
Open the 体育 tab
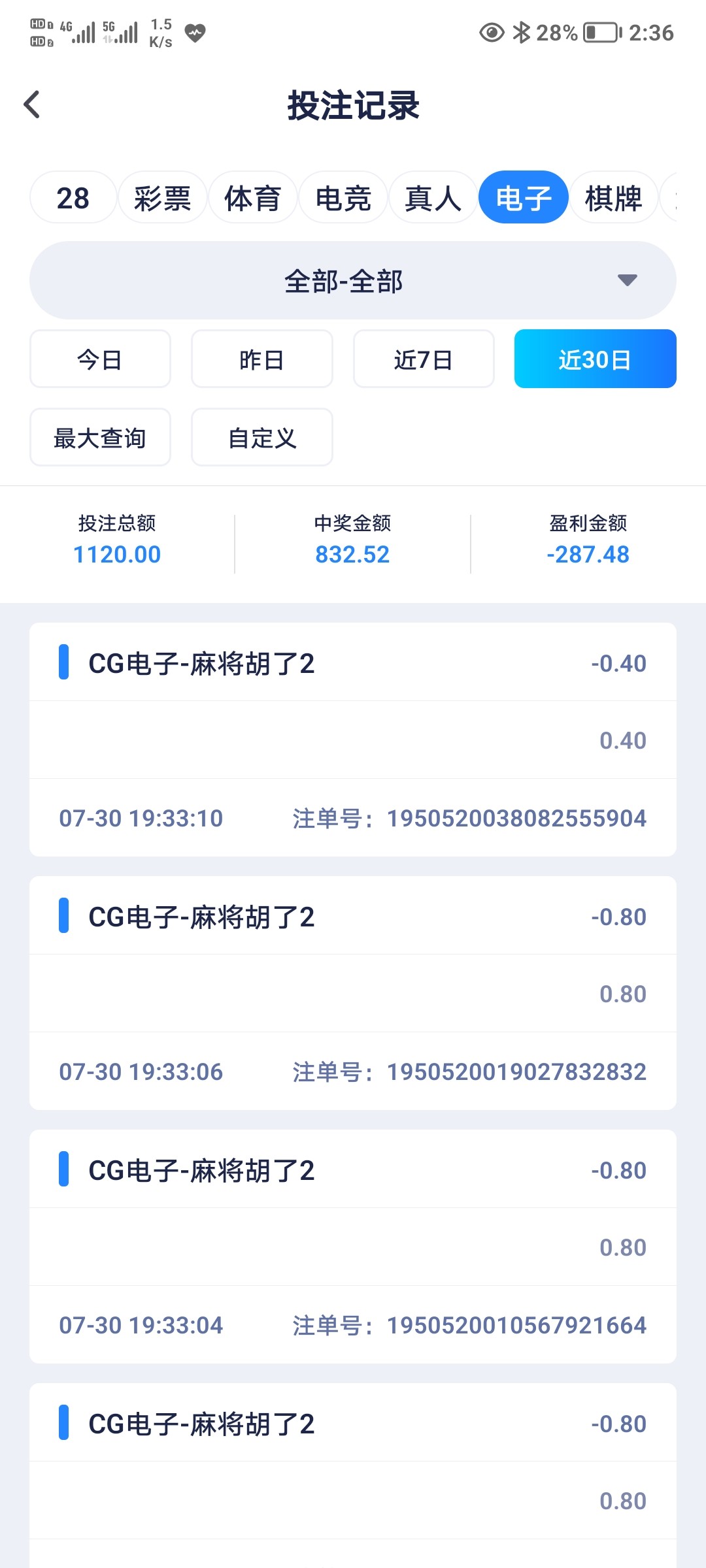(252, 198)
